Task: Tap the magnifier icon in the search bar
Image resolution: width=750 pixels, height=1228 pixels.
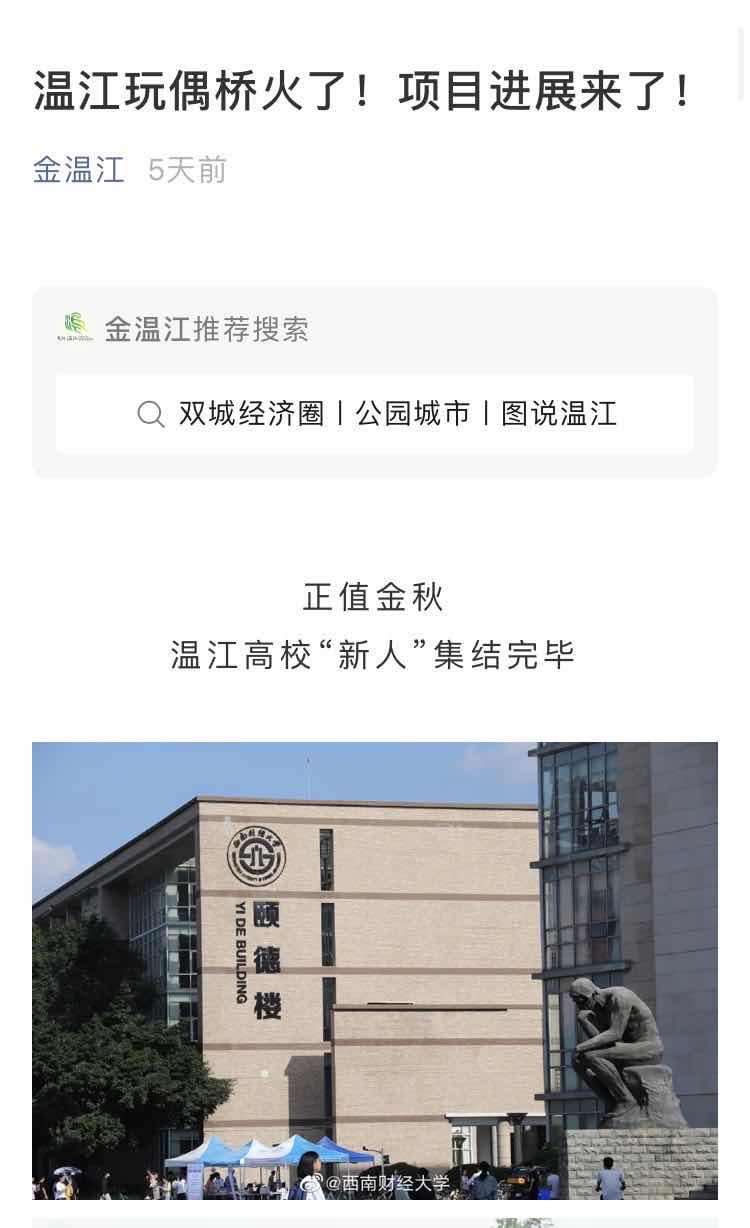Action: (151, 413)
